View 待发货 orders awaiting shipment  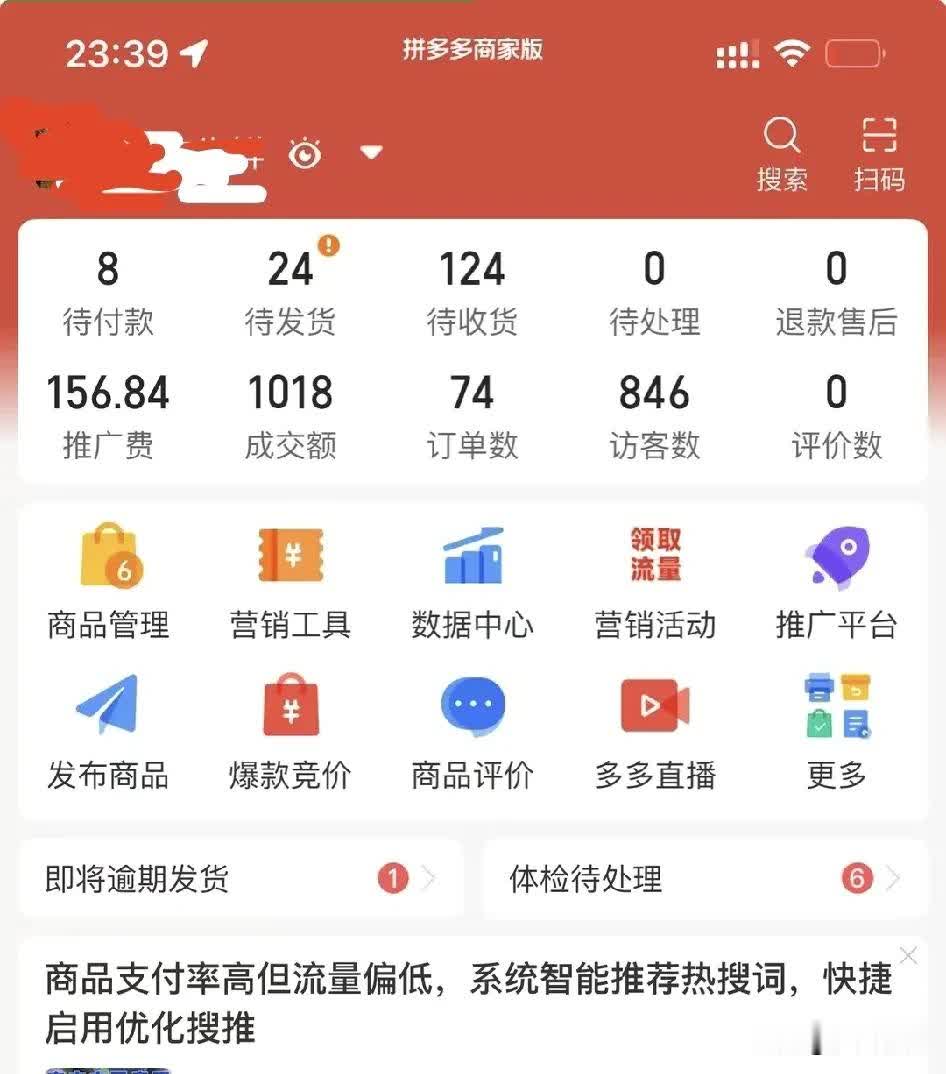point(291,293)
